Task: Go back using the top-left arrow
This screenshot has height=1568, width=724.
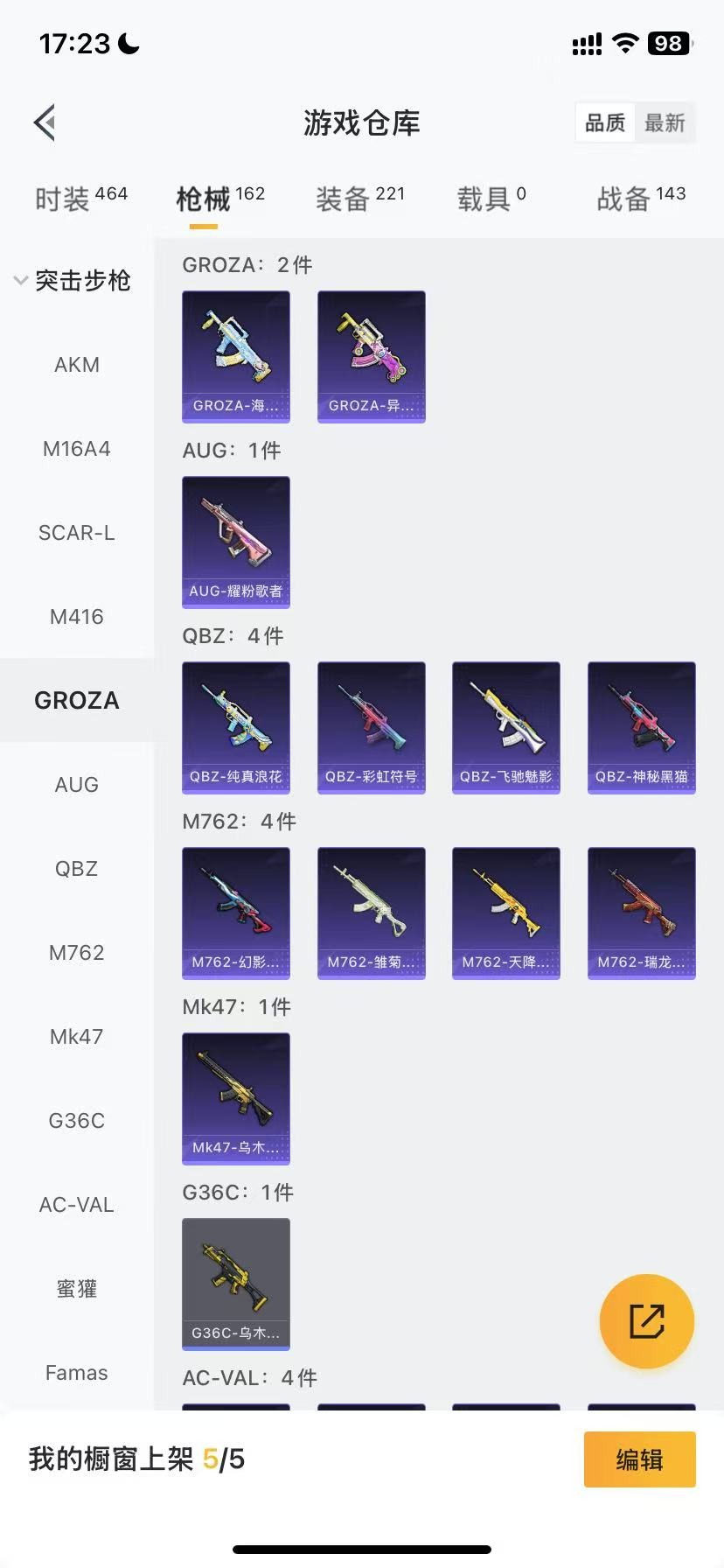Action: (x=45, y=122)
